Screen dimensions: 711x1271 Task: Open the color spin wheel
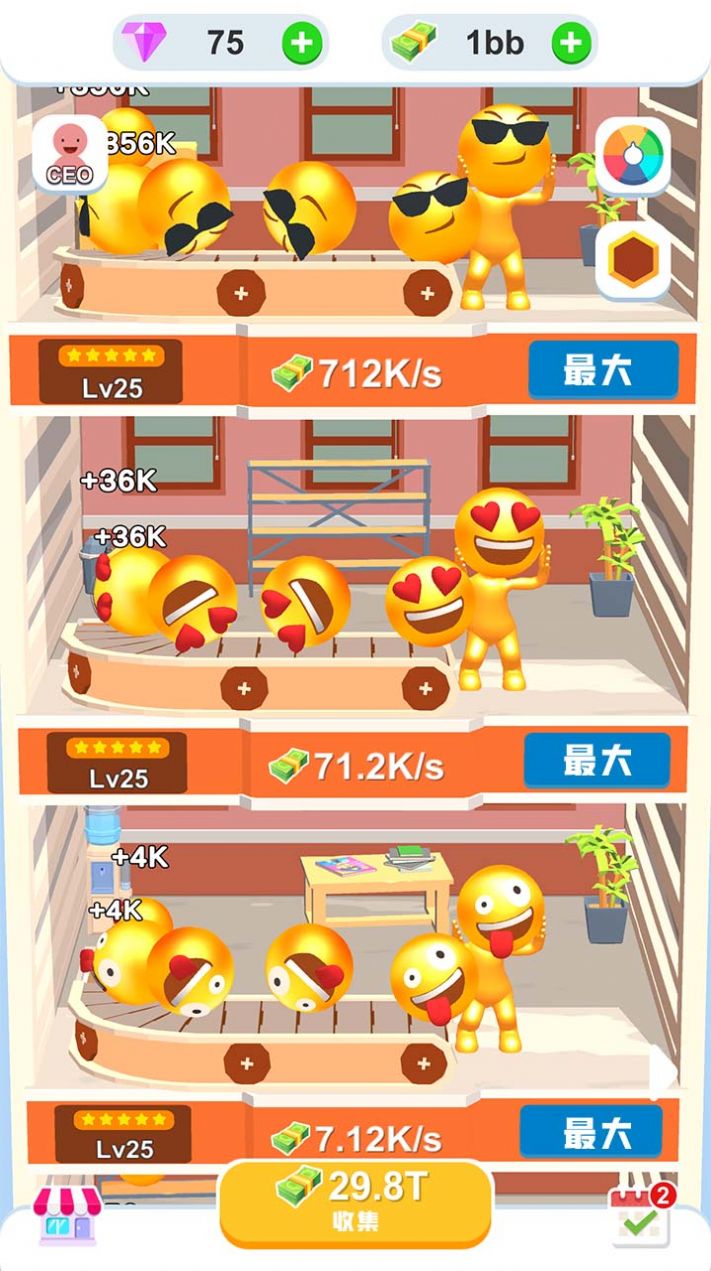[x=633, y=157]
